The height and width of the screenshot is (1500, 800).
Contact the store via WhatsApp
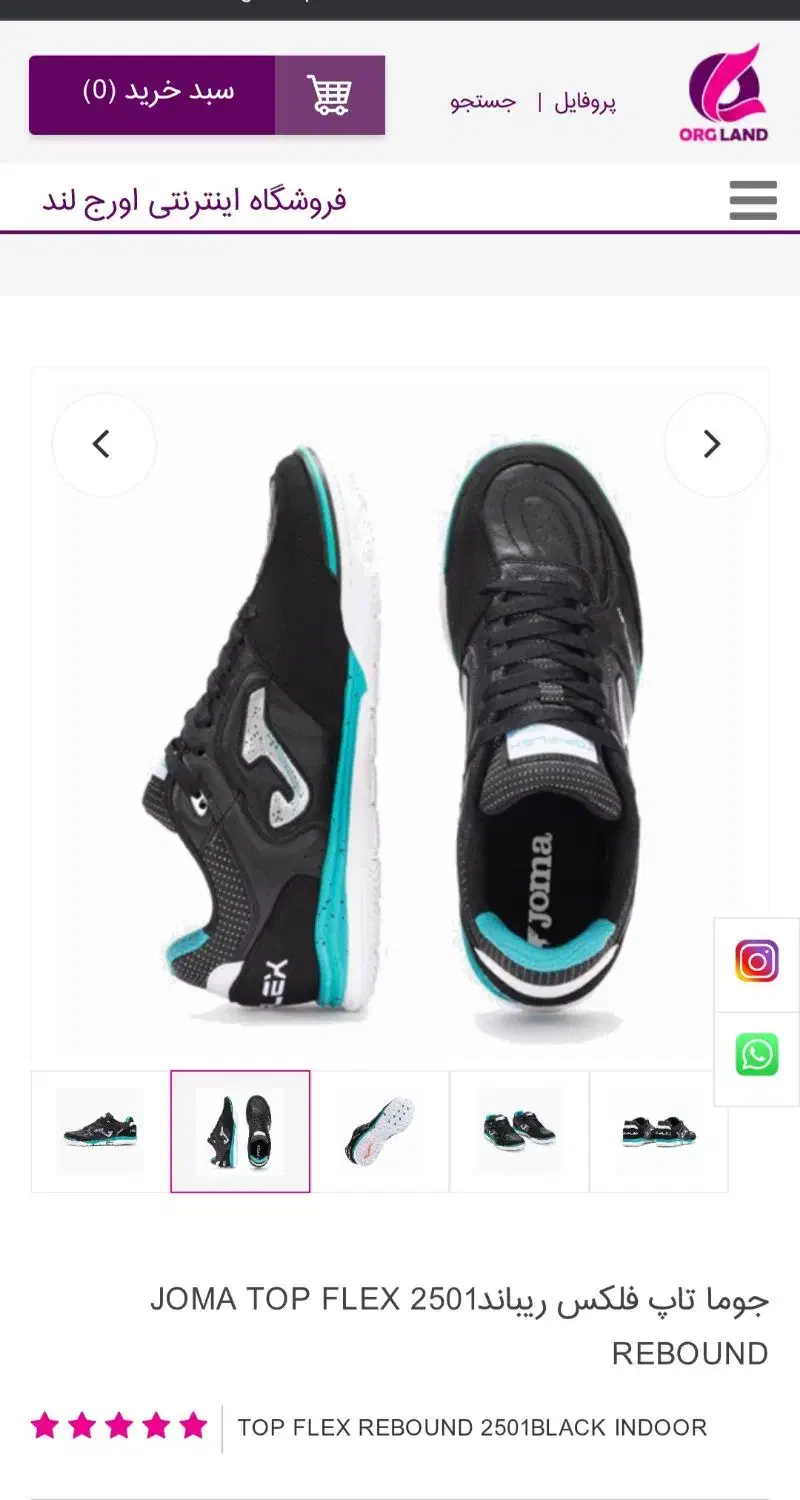[x=757, y=1055]
